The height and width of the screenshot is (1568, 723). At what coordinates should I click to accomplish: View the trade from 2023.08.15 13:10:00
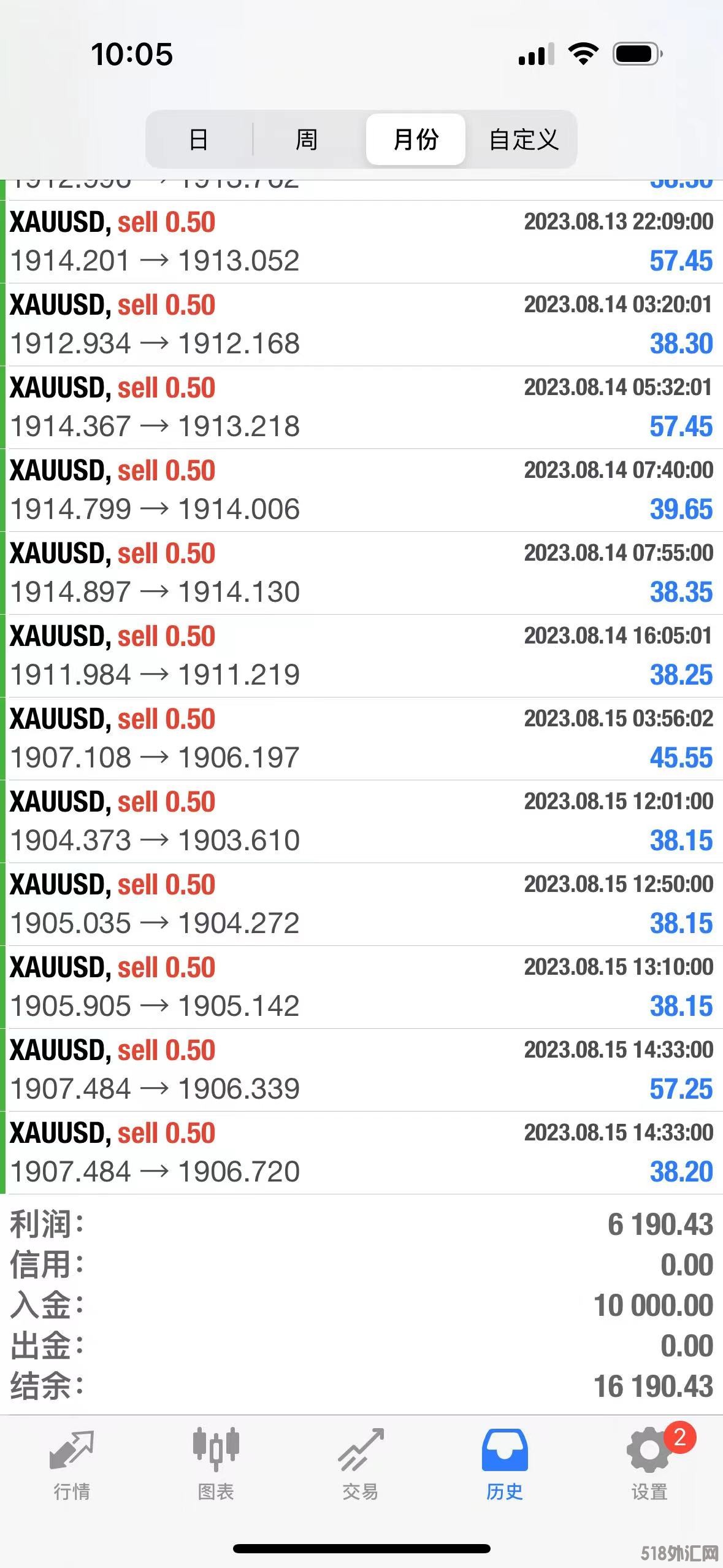[362, 987]
